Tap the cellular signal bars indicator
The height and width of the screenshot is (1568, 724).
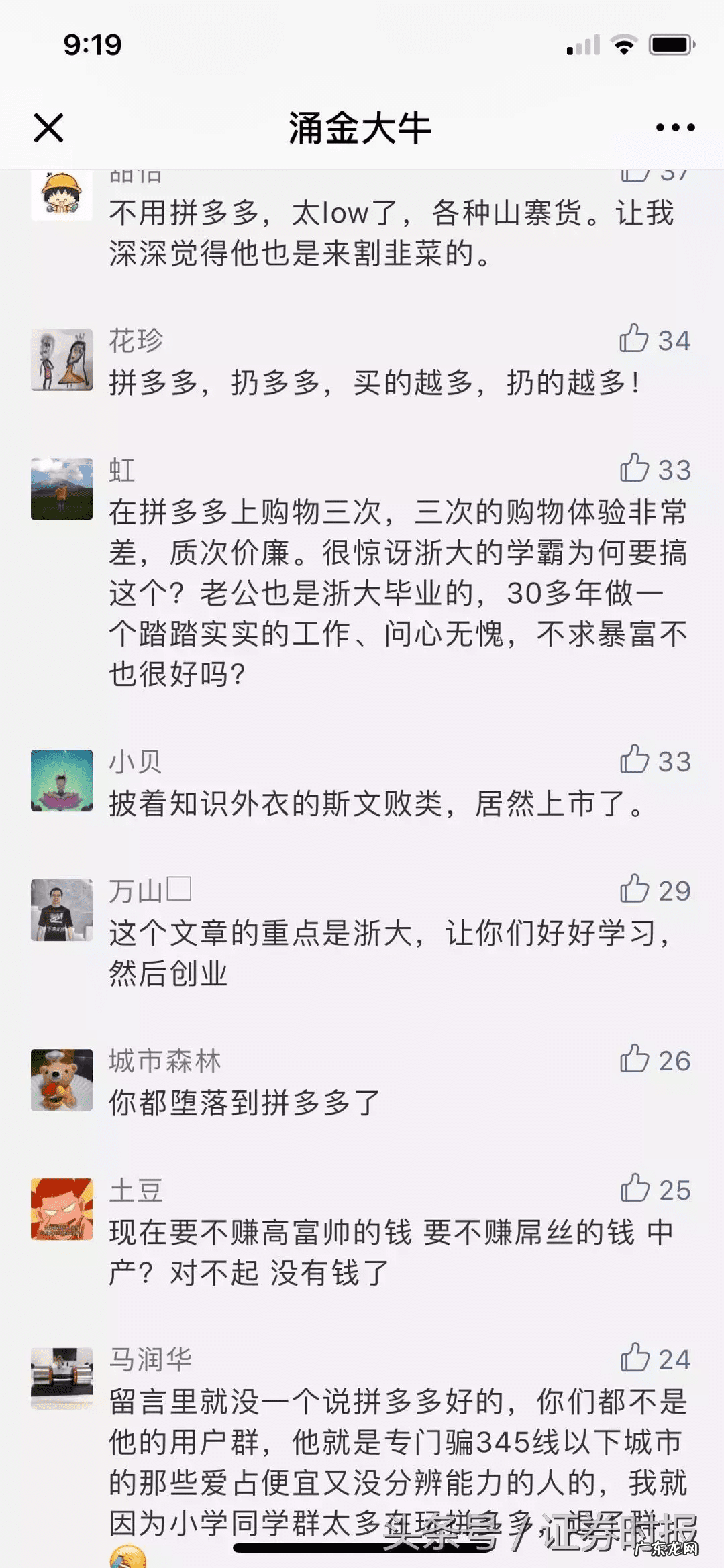[x=582, y=44]
